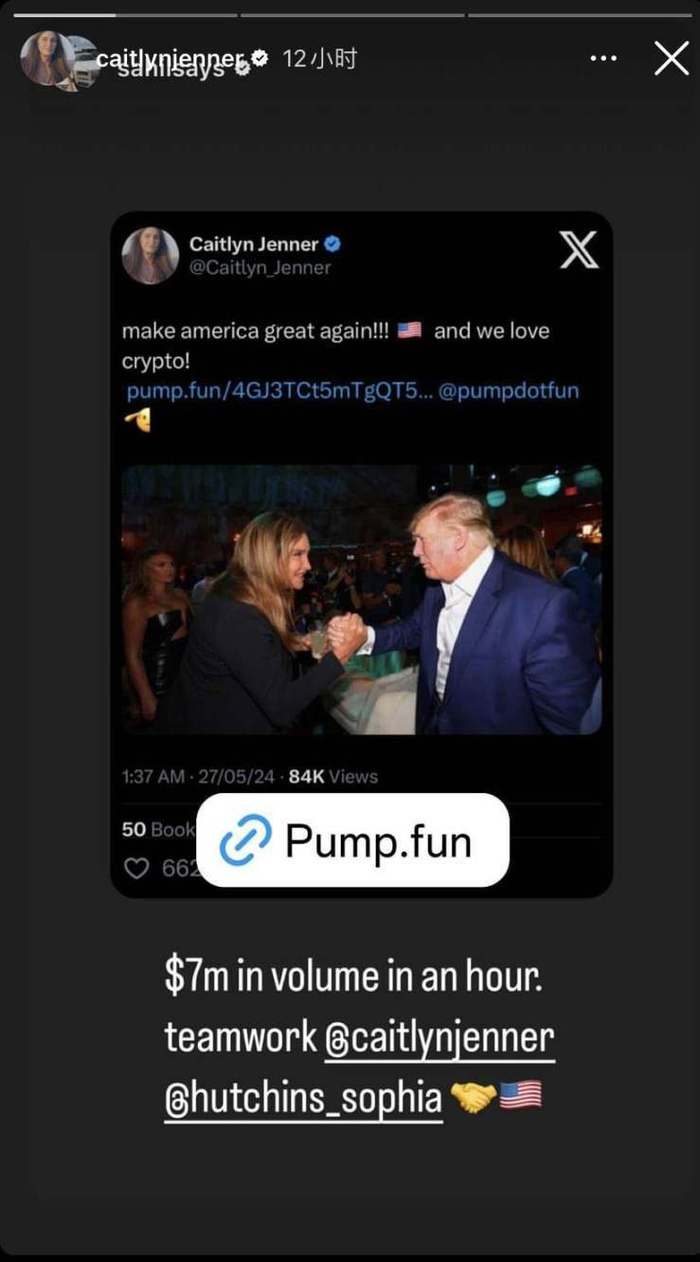Close the story viewer
The height and width of the screenshot is (1262, 700).
pos(671,59)
